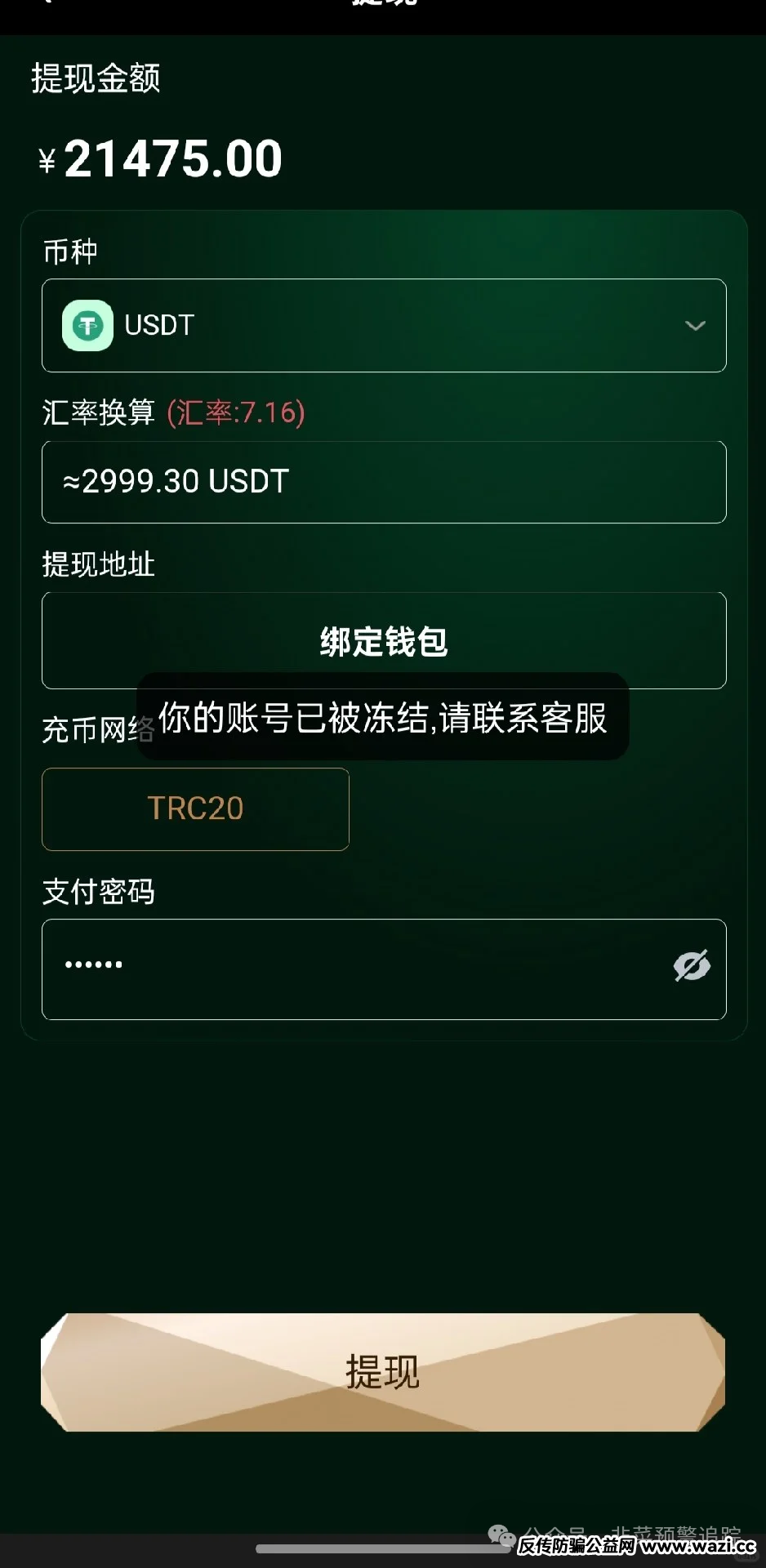Tap the 绑定钱包 button
This screenshot has width=766, height=1568.
point(384,641)
